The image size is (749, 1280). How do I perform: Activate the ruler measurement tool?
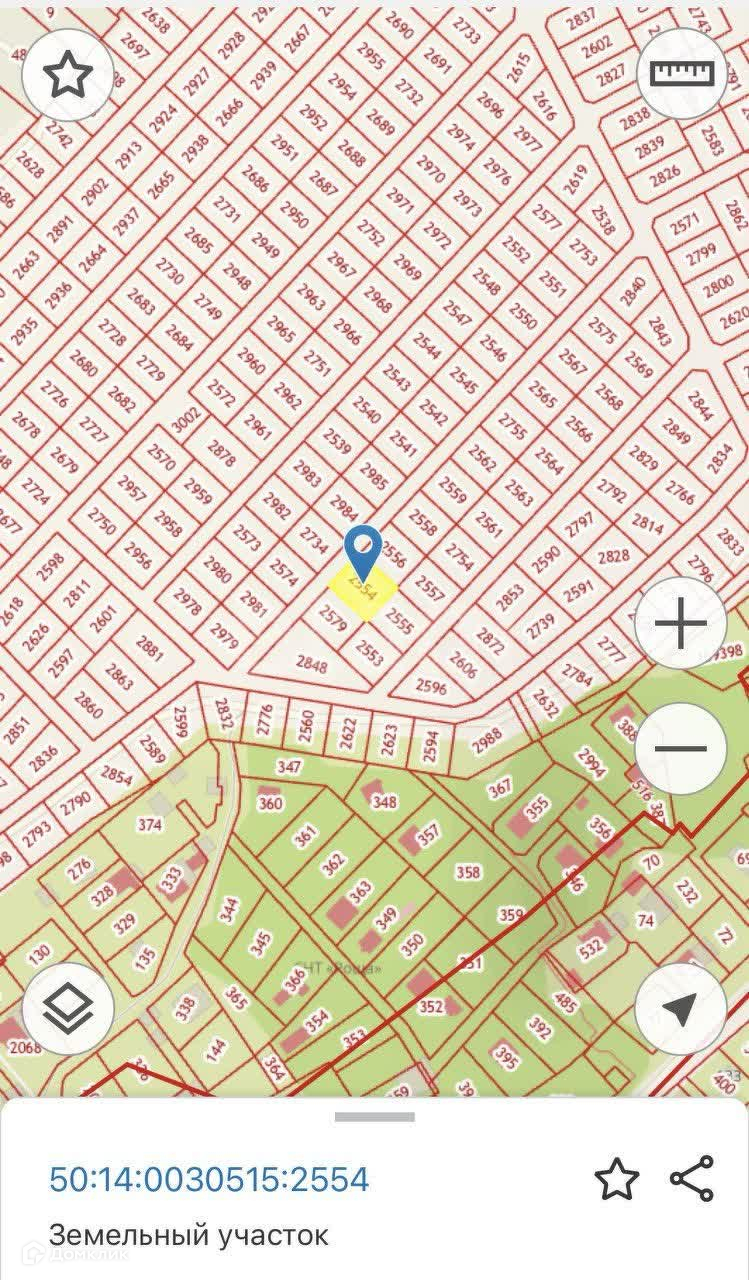tap(682, 73)
